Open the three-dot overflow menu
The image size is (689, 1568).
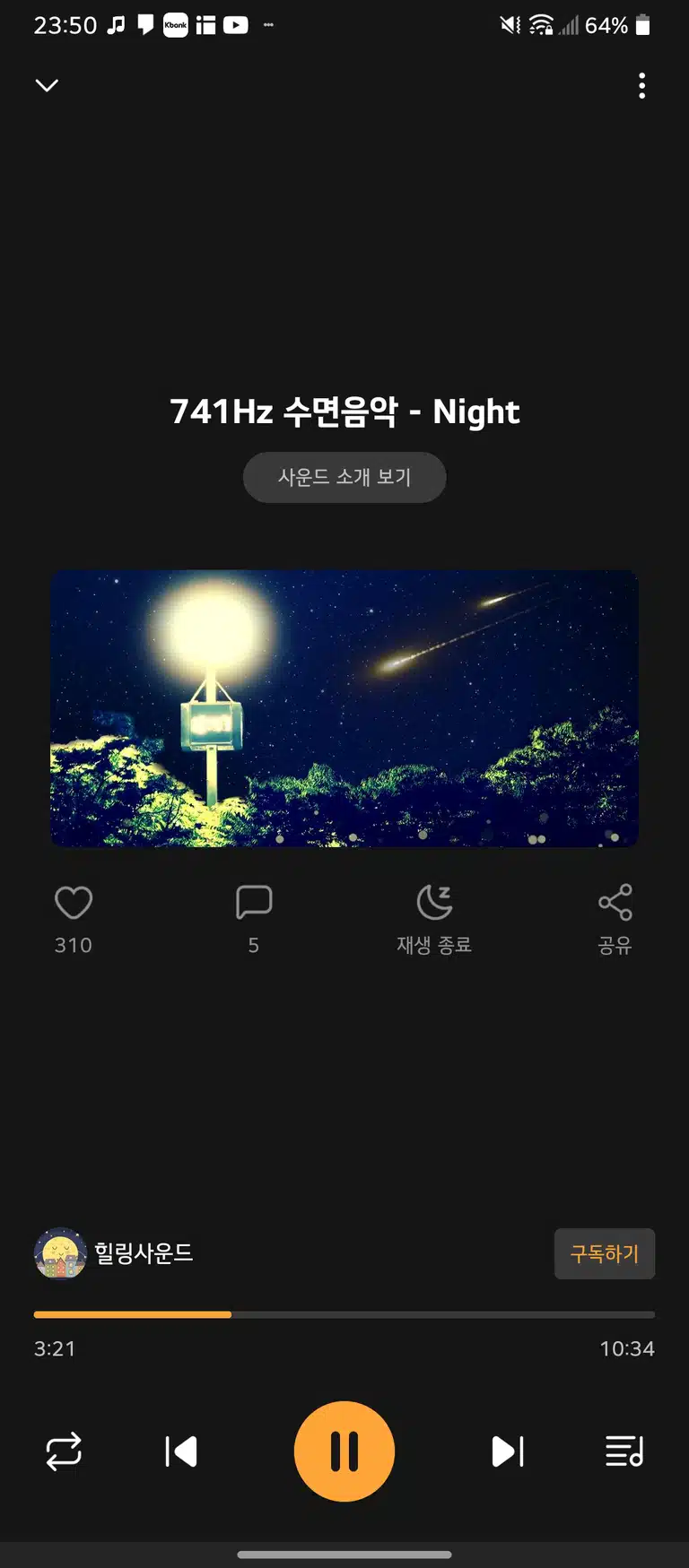(x=641, y=85)
